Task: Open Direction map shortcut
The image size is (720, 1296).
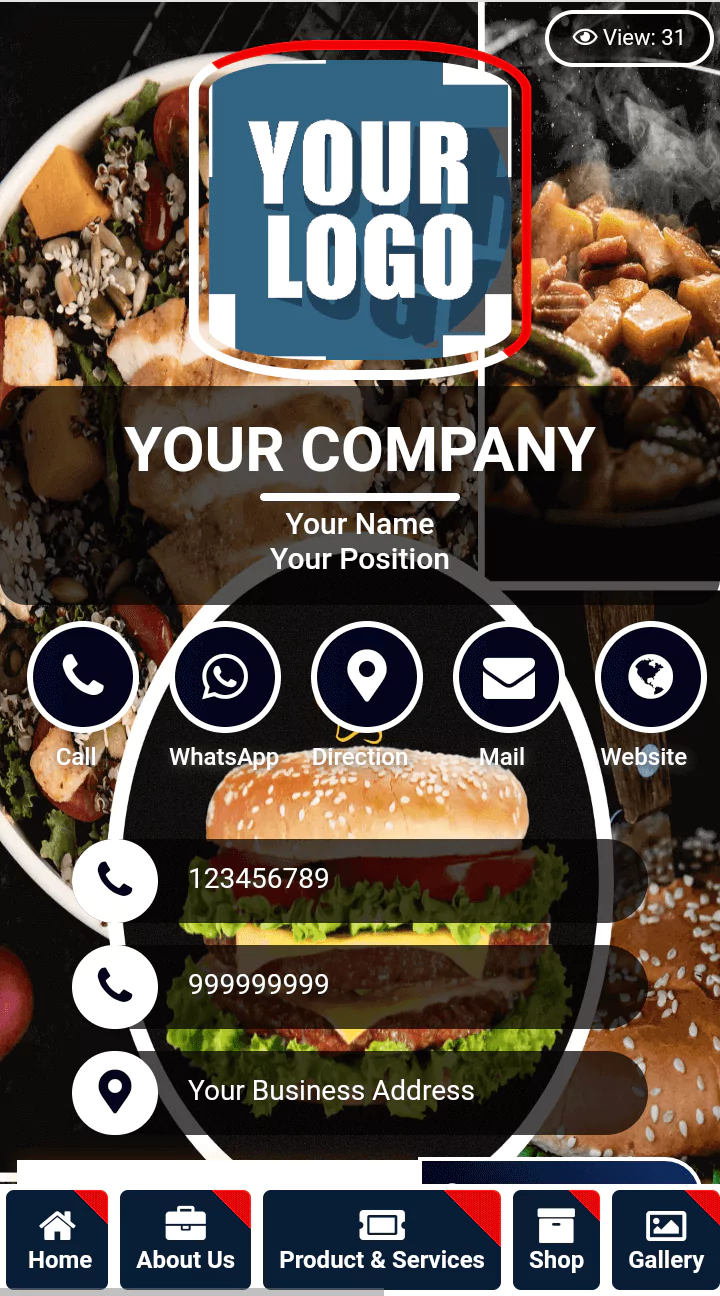Action: pyautogui.click(x=366, y=677)
